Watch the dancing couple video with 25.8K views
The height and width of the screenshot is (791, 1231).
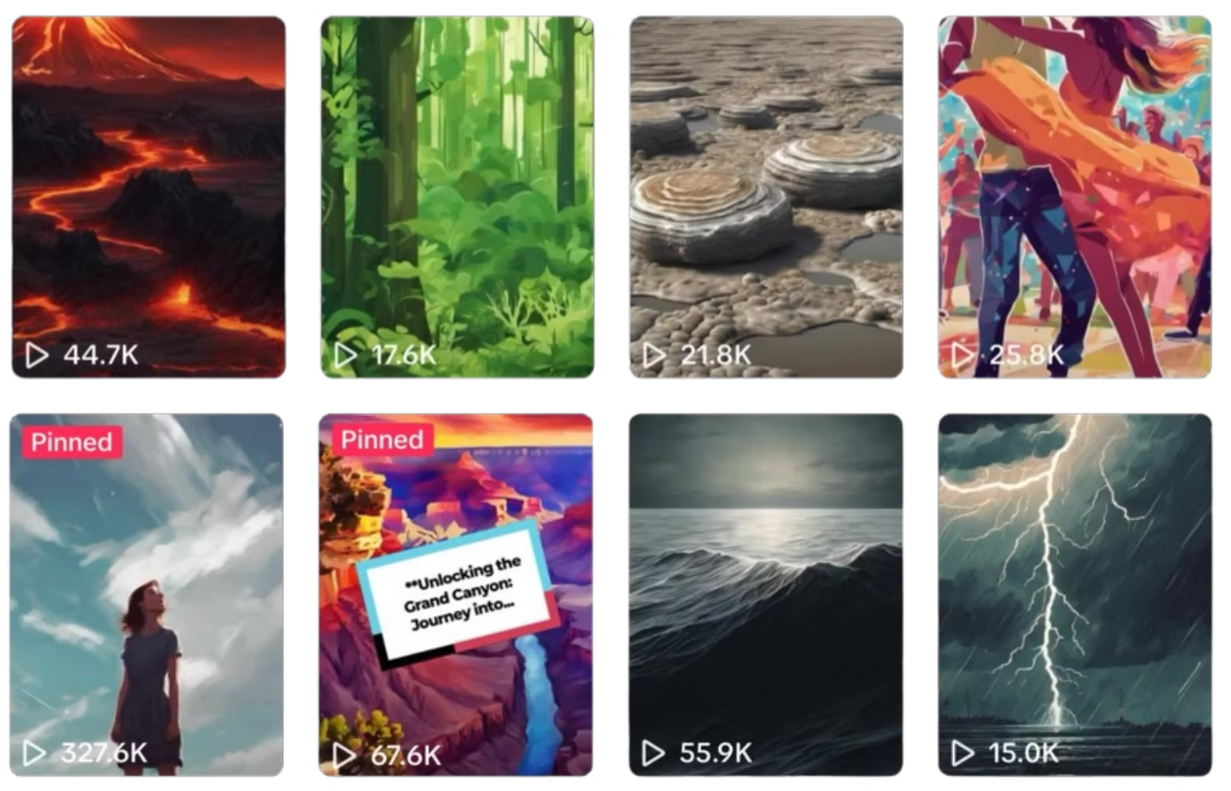click(1075, 196)
